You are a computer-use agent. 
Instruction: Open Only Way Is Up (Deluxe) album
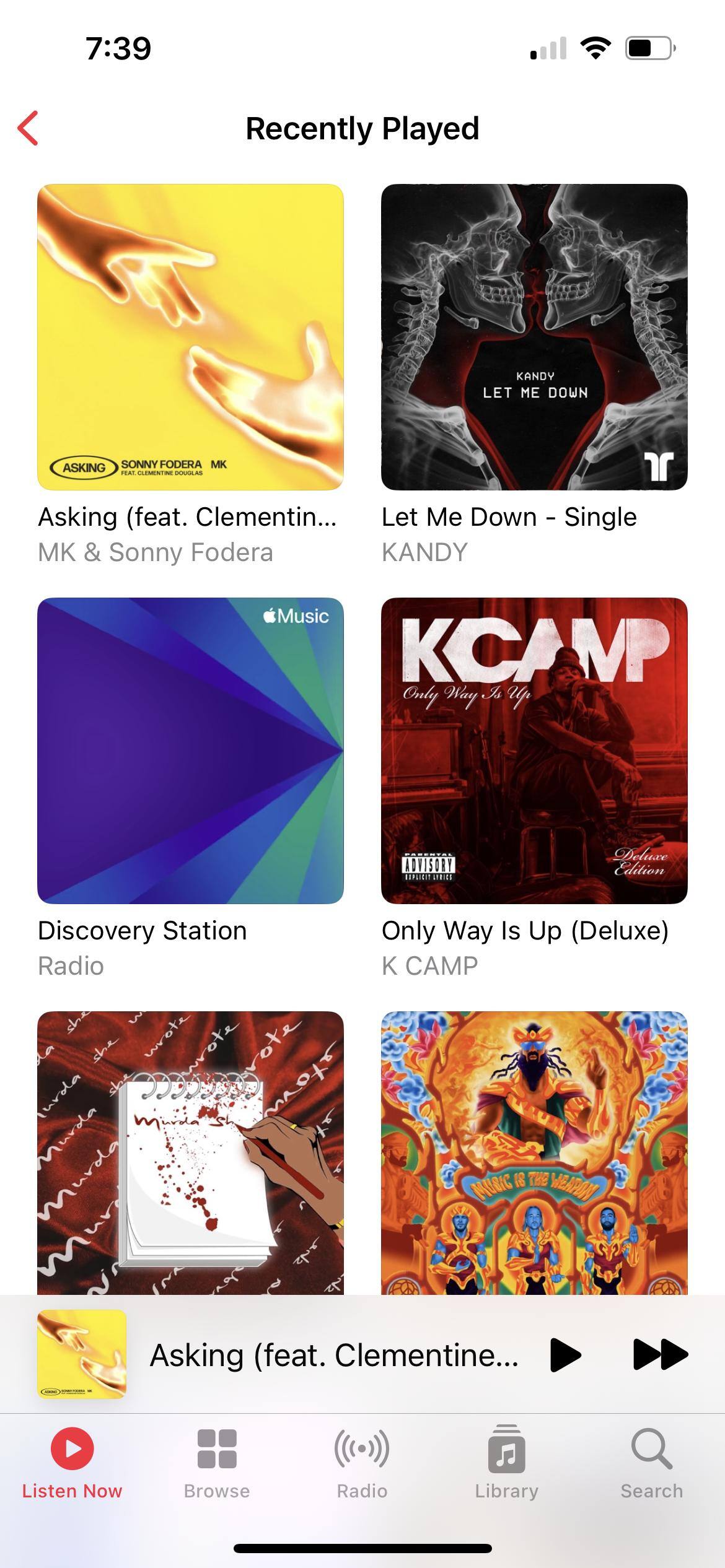pos(534,751)
